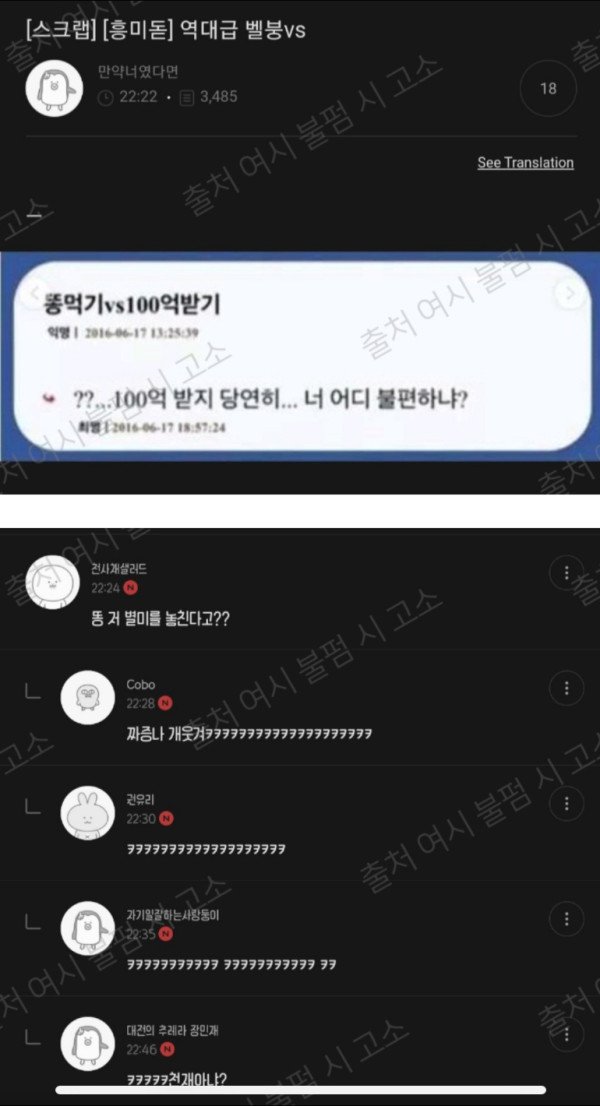Tap the See Translation link
This screenshot has height=1106, width=600.
click(x=525, y=163)
